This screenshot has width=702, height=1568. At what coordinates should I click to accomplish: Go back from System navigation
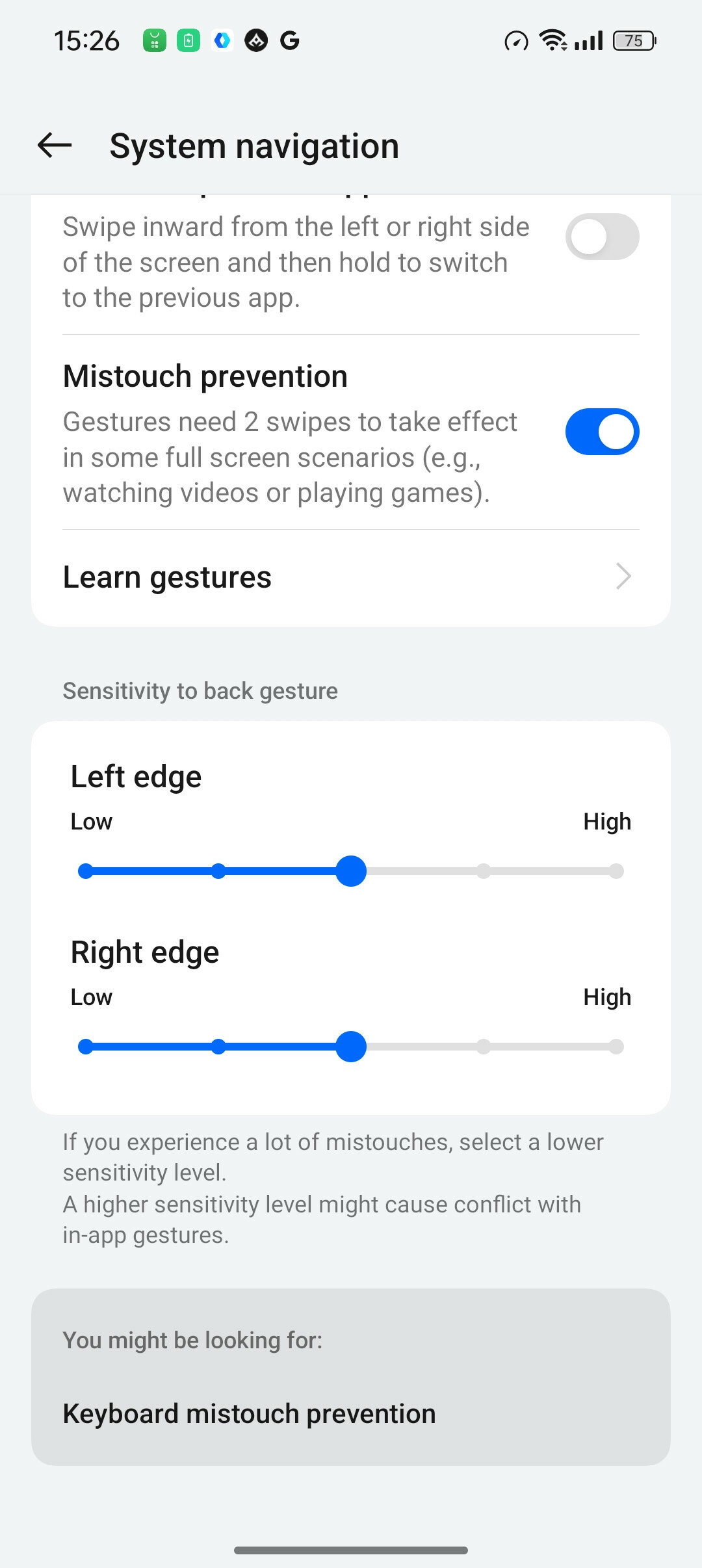55,145
